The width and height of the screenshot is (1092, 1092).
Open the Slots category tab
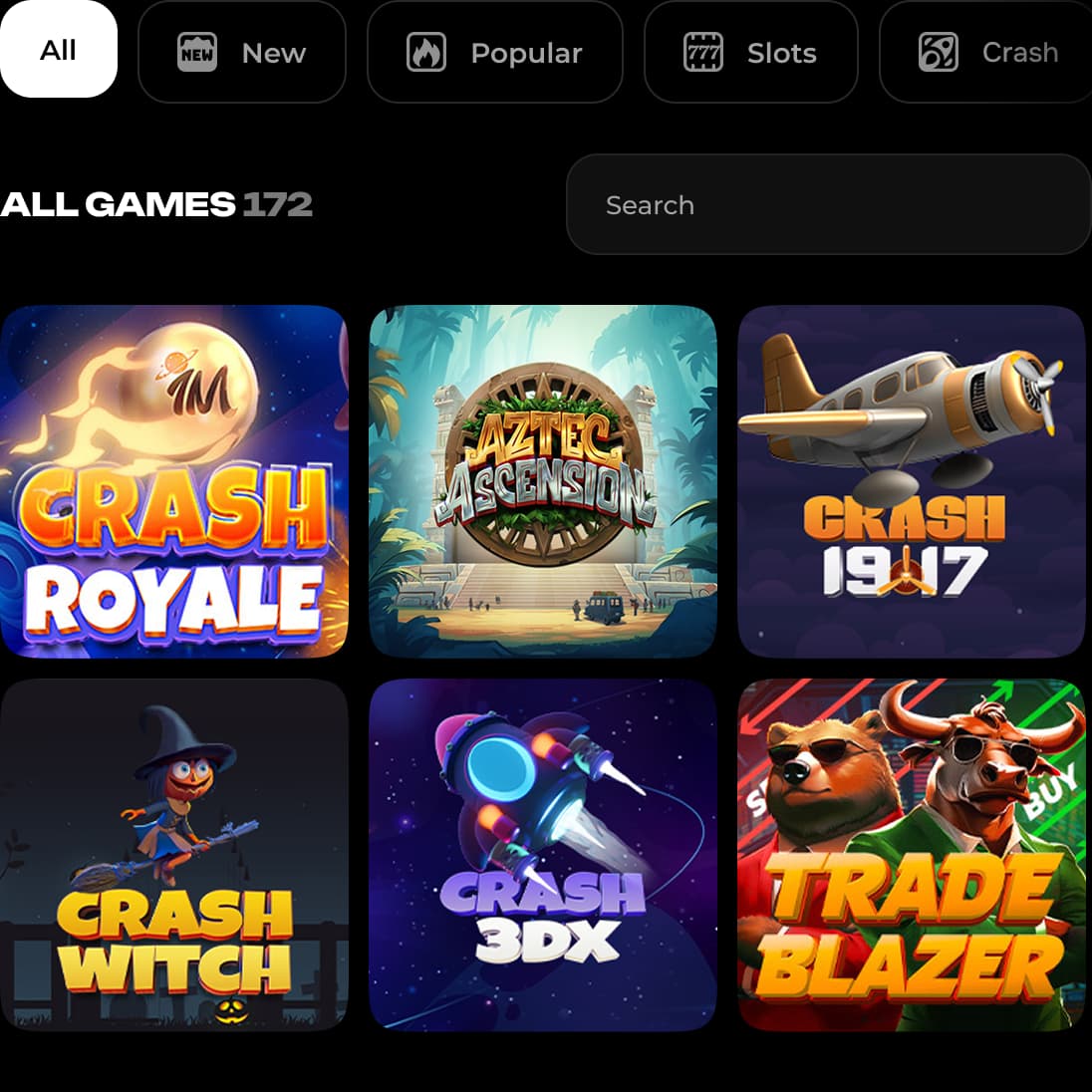pos(750,52)
